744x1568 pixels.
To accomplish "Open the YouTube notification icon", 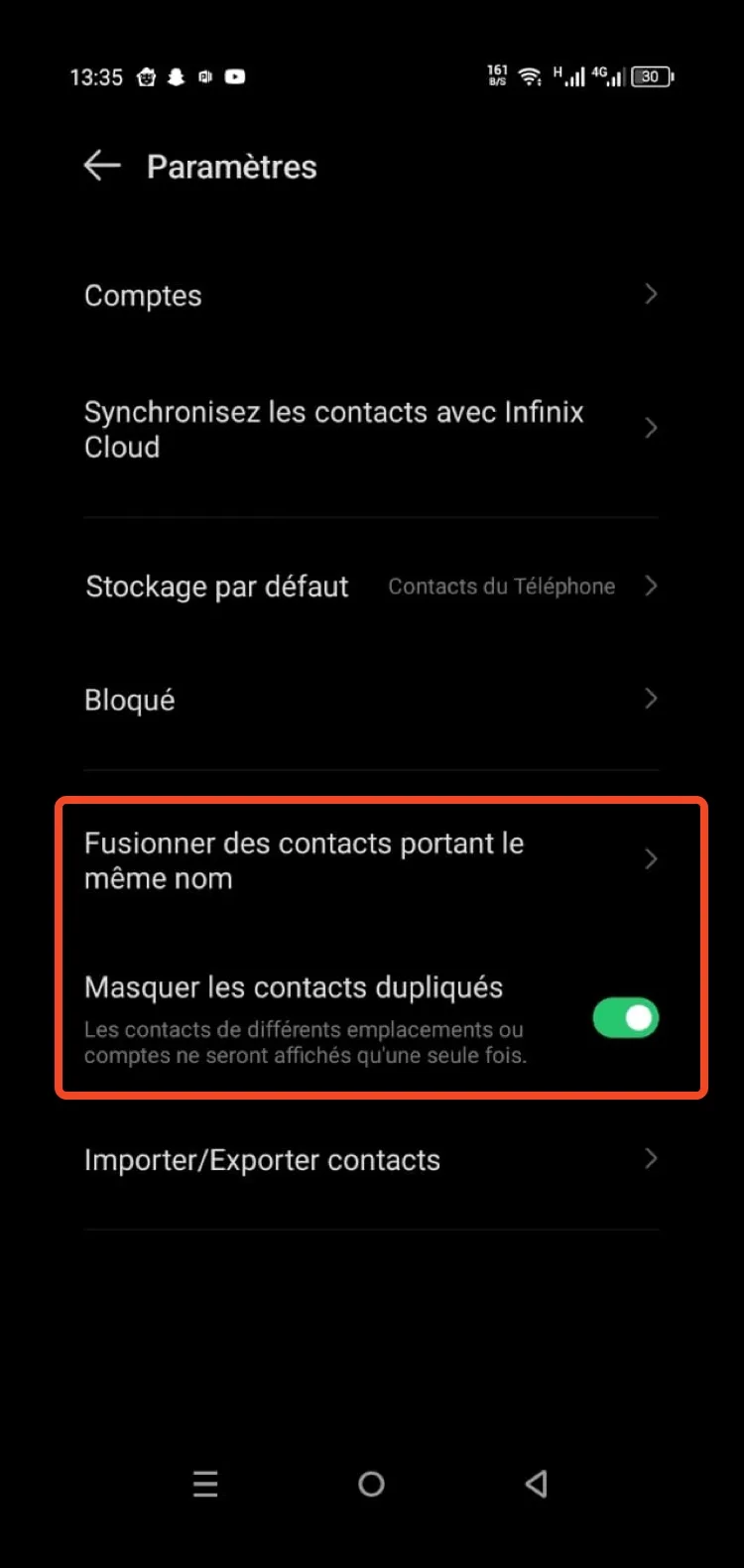I will pos(234,76).
